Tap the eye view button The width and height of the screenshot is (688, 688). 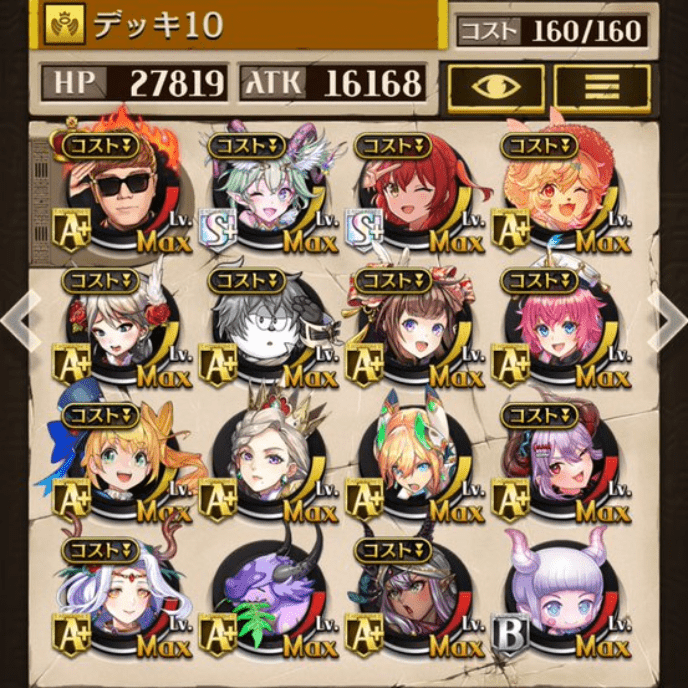[x=496, y=87]
